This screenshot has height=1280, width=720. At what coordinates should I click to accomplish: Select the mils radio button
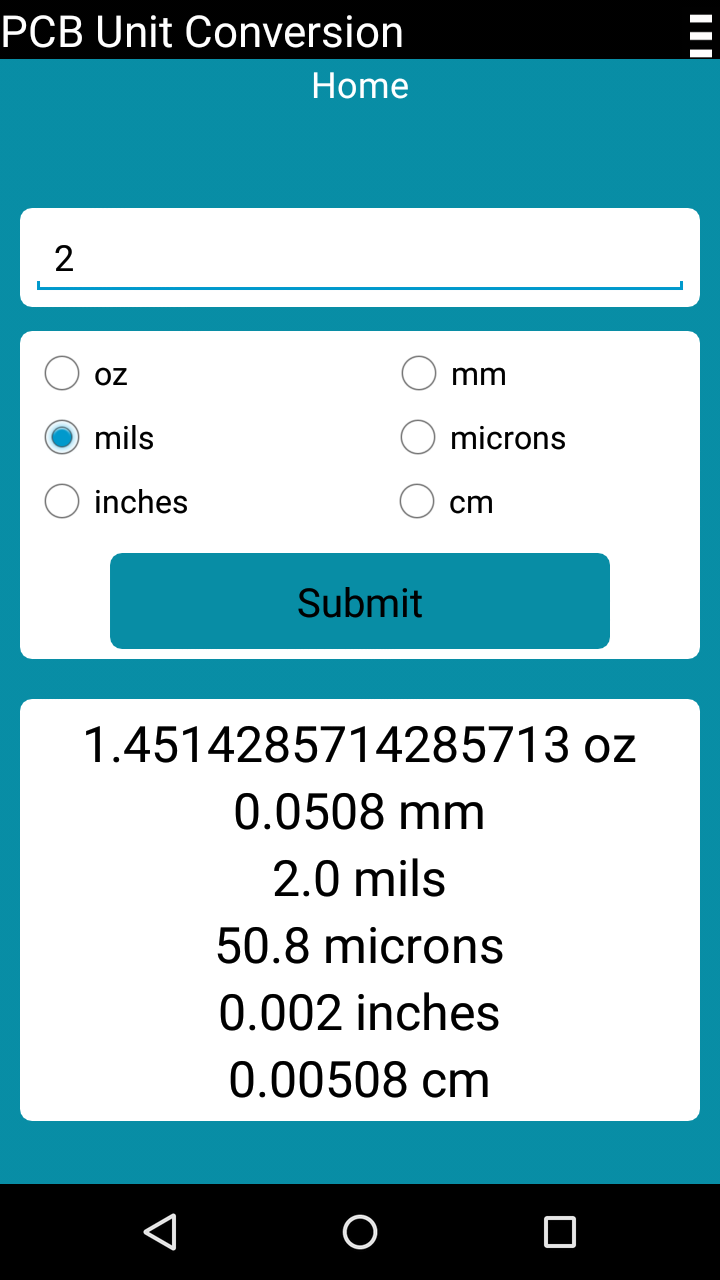point(62,437)
